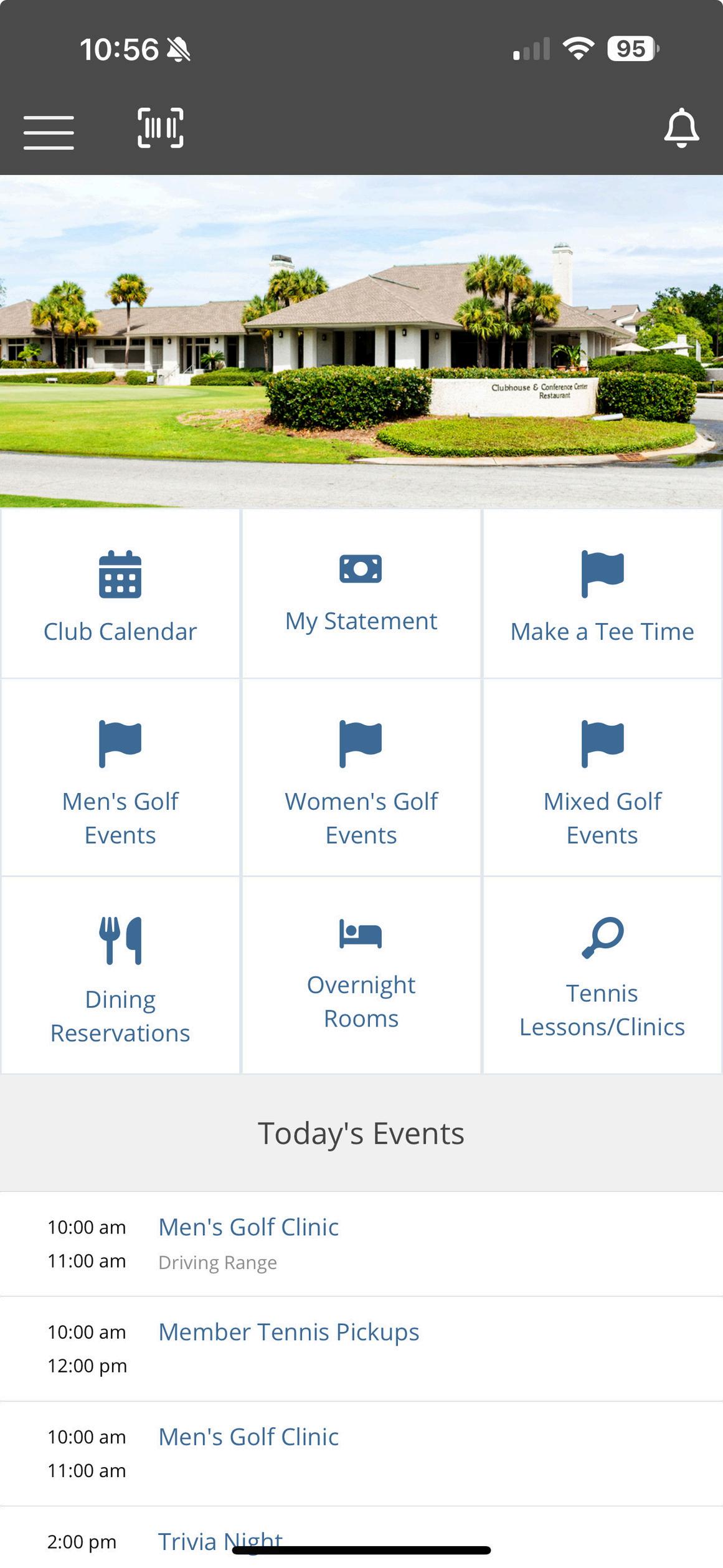Open Dining Reservations
This screenshot has width=723, height=1568.
120,976
